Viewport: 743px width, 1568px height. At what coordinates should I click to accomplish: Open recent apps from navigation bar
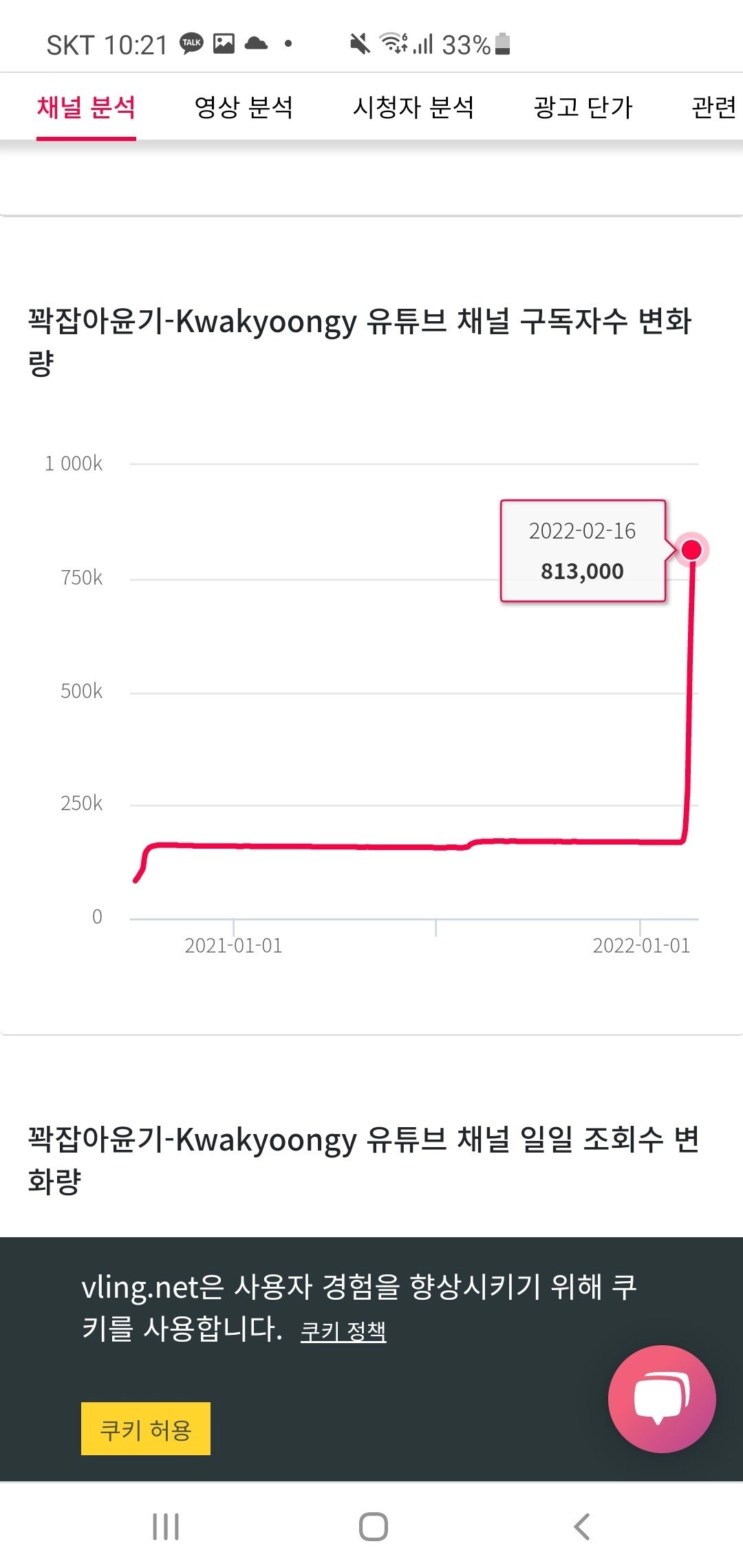coord(166,1527)
